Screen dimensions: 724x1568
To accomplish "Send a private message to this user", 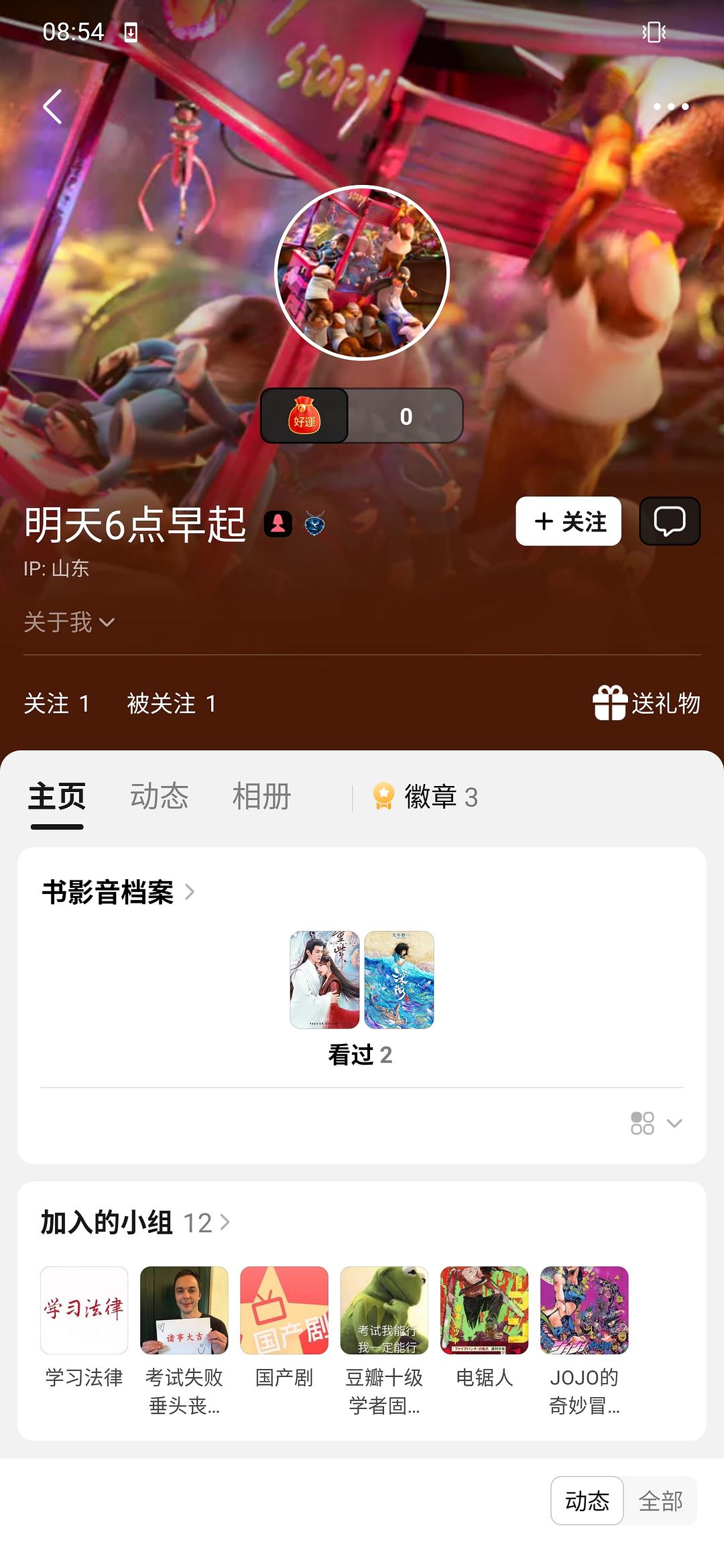I will click(669, 521).
